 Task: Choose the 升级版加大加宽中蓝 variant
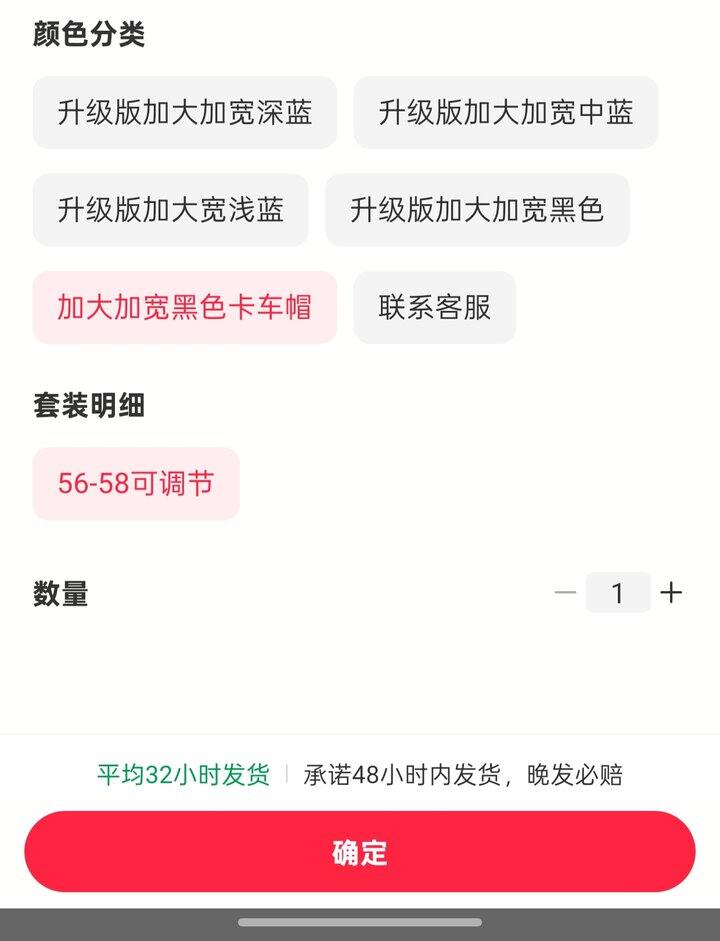tap(506, 113)
